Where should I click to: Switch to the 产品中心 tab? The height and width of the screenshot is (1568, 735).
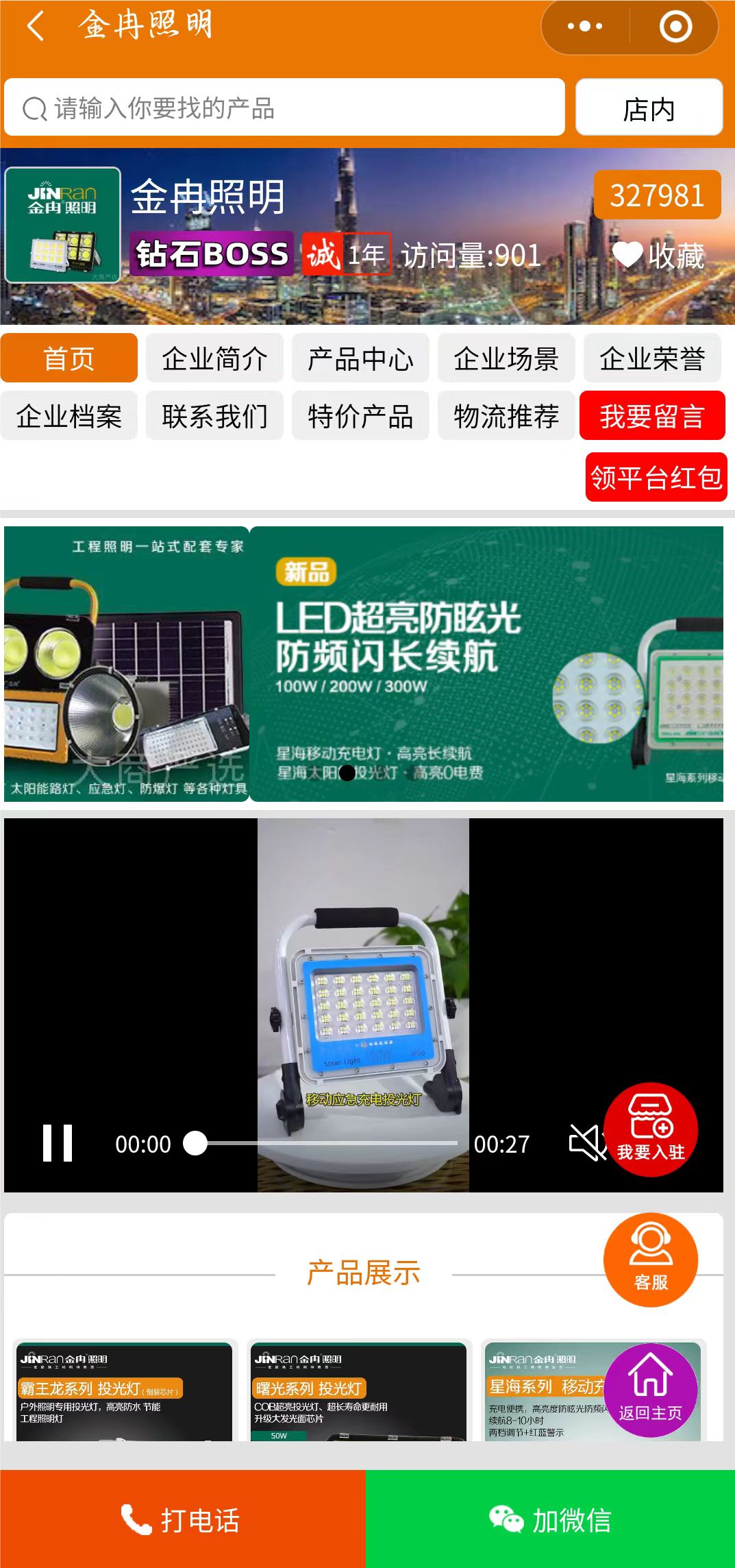click(x=360, y=358)
